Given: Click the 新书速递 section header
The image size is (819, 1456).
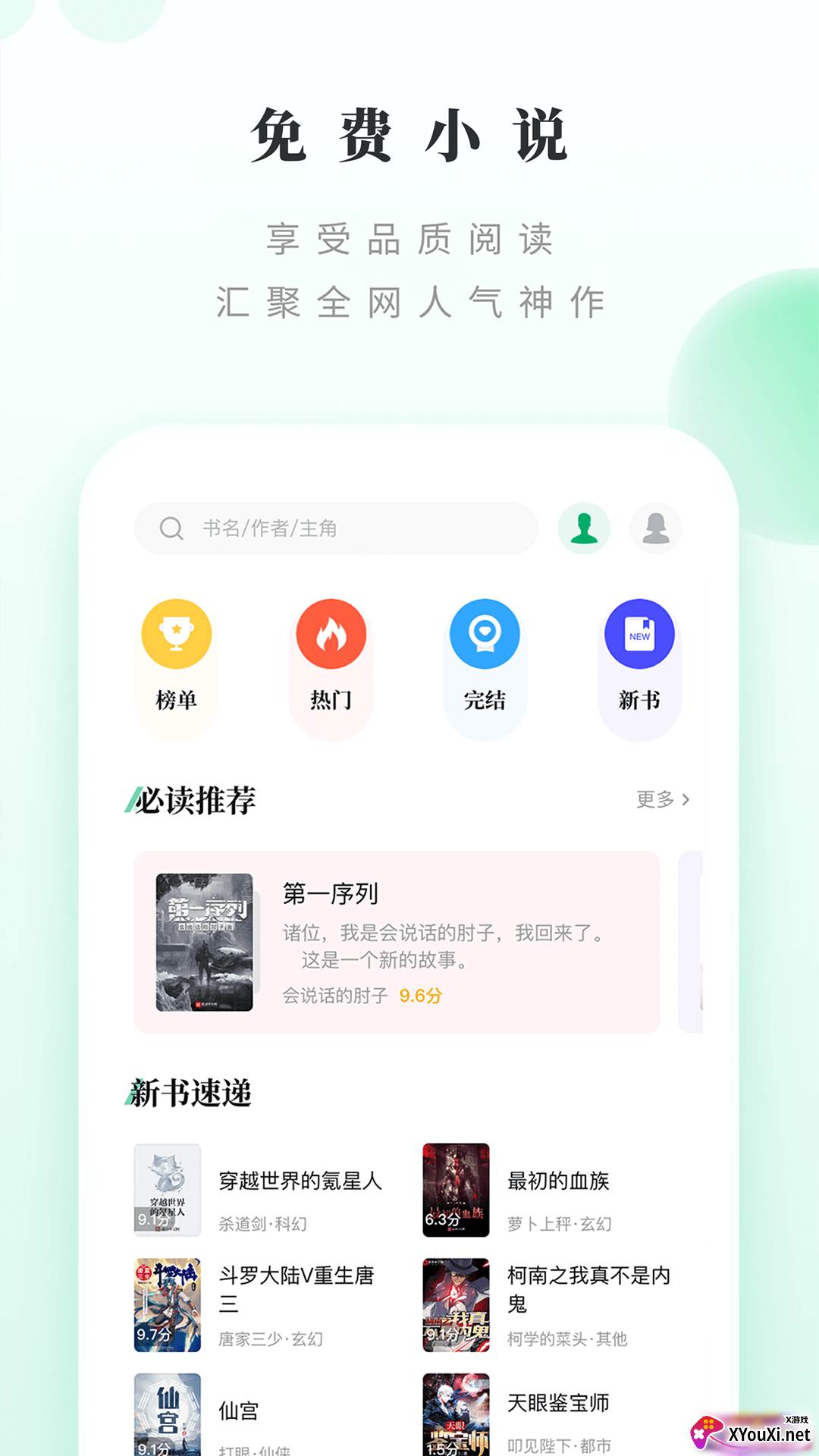Looking at the screenshot, I should [189, 1093].
